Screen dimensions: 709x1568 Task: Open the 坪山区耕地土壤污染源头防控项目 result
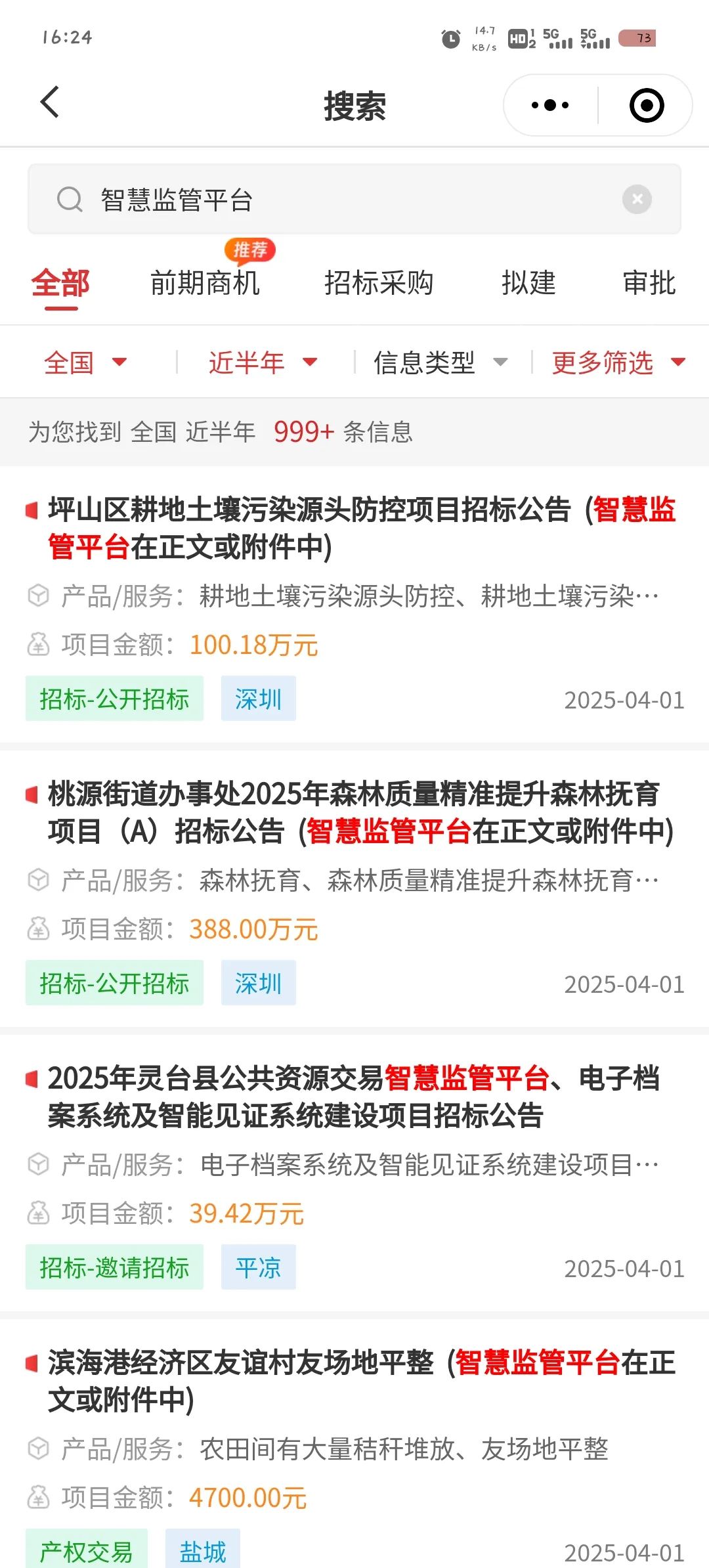pos(354,605)
